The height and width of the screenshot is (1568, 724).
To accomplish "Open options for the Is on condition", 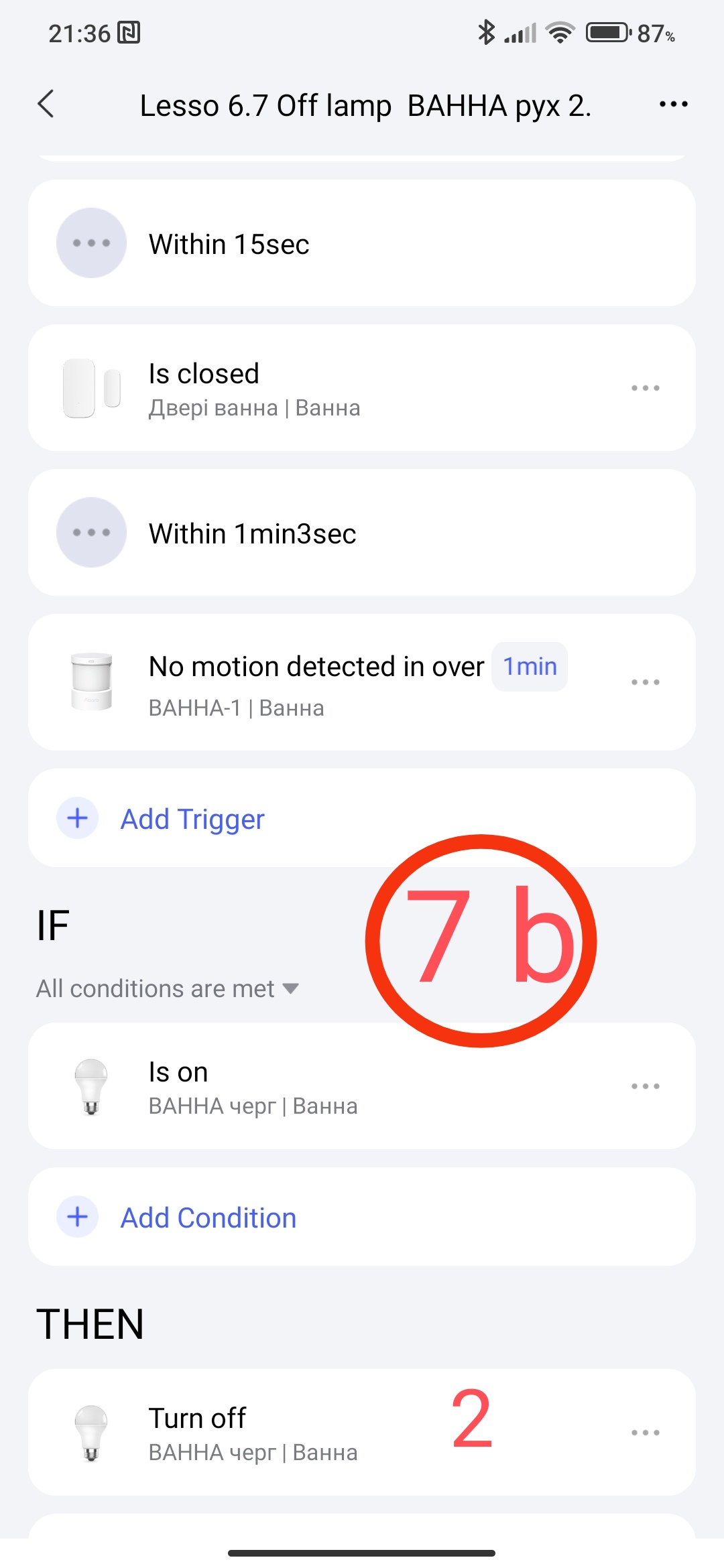I will tap(645, 1086).
